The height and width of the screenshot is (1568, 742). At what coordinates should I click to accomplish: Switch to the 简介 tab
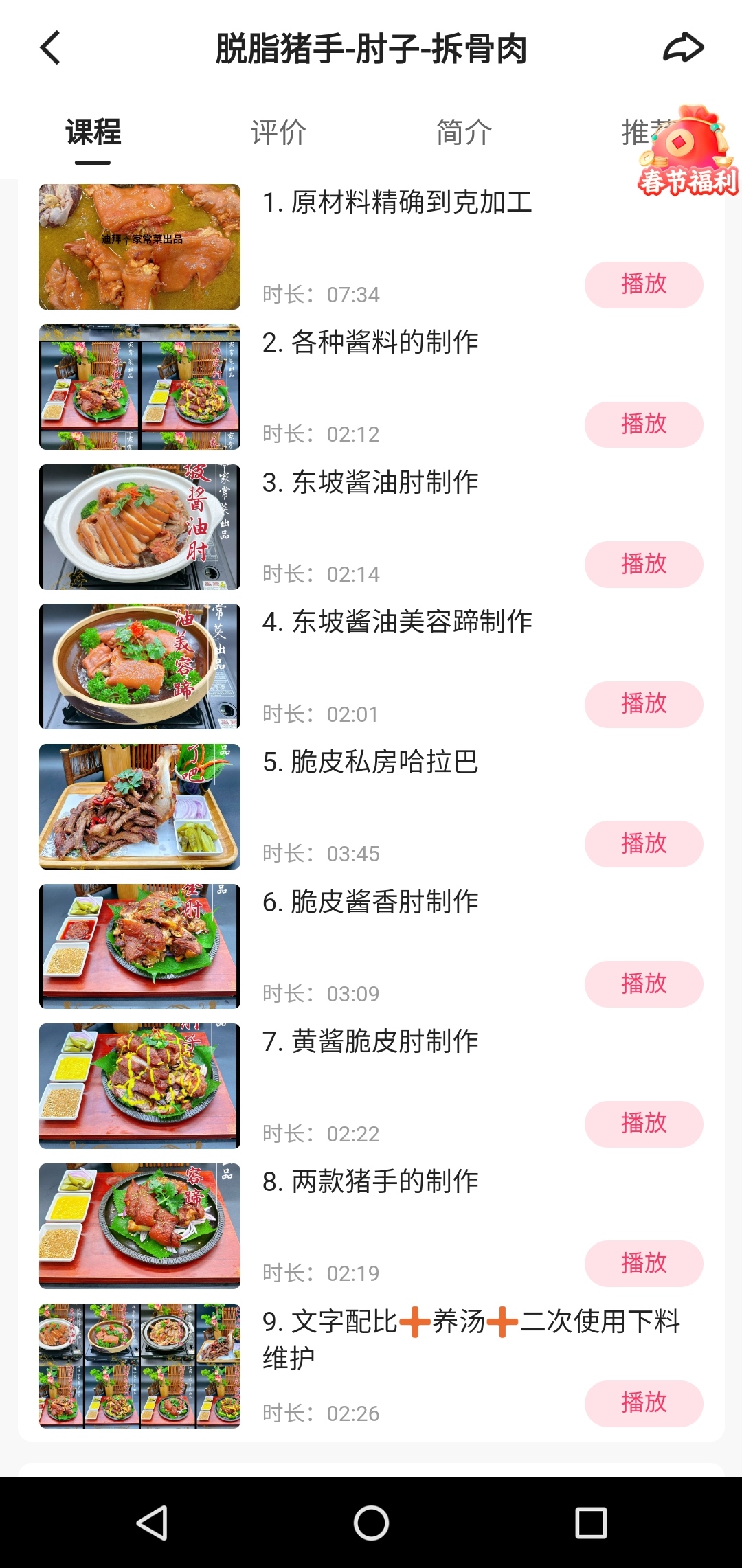coord(462,133)
